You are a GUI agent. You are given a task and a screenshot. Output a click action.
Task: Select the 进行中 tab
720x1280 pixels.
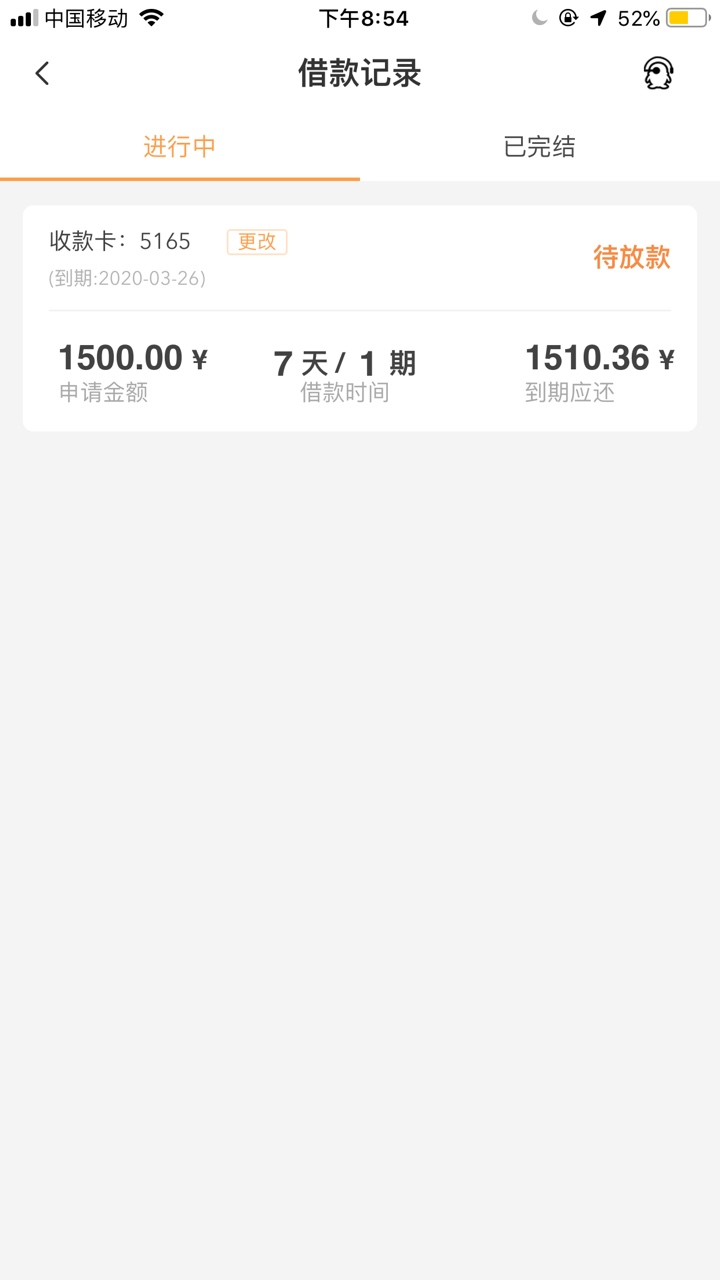[x=180, y=147]
